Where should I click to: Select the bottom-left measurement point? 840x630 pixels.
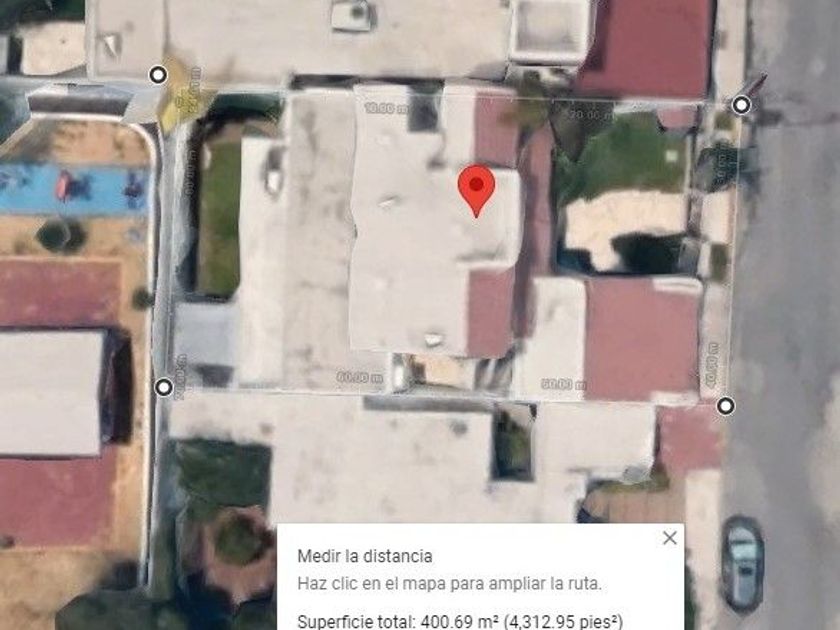pos(164,387)
